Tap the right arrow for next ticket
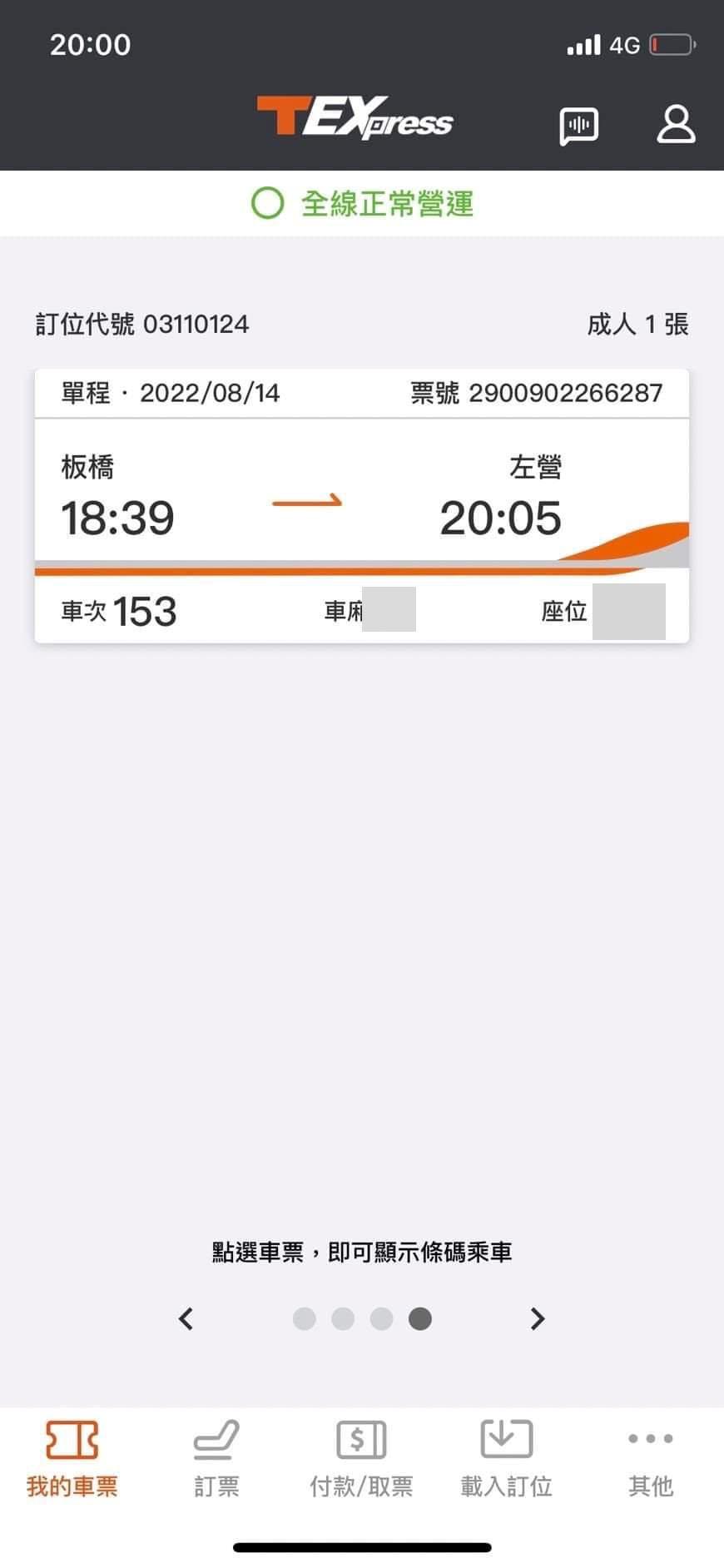724x1568 pixels. (x=537, y=1319)
